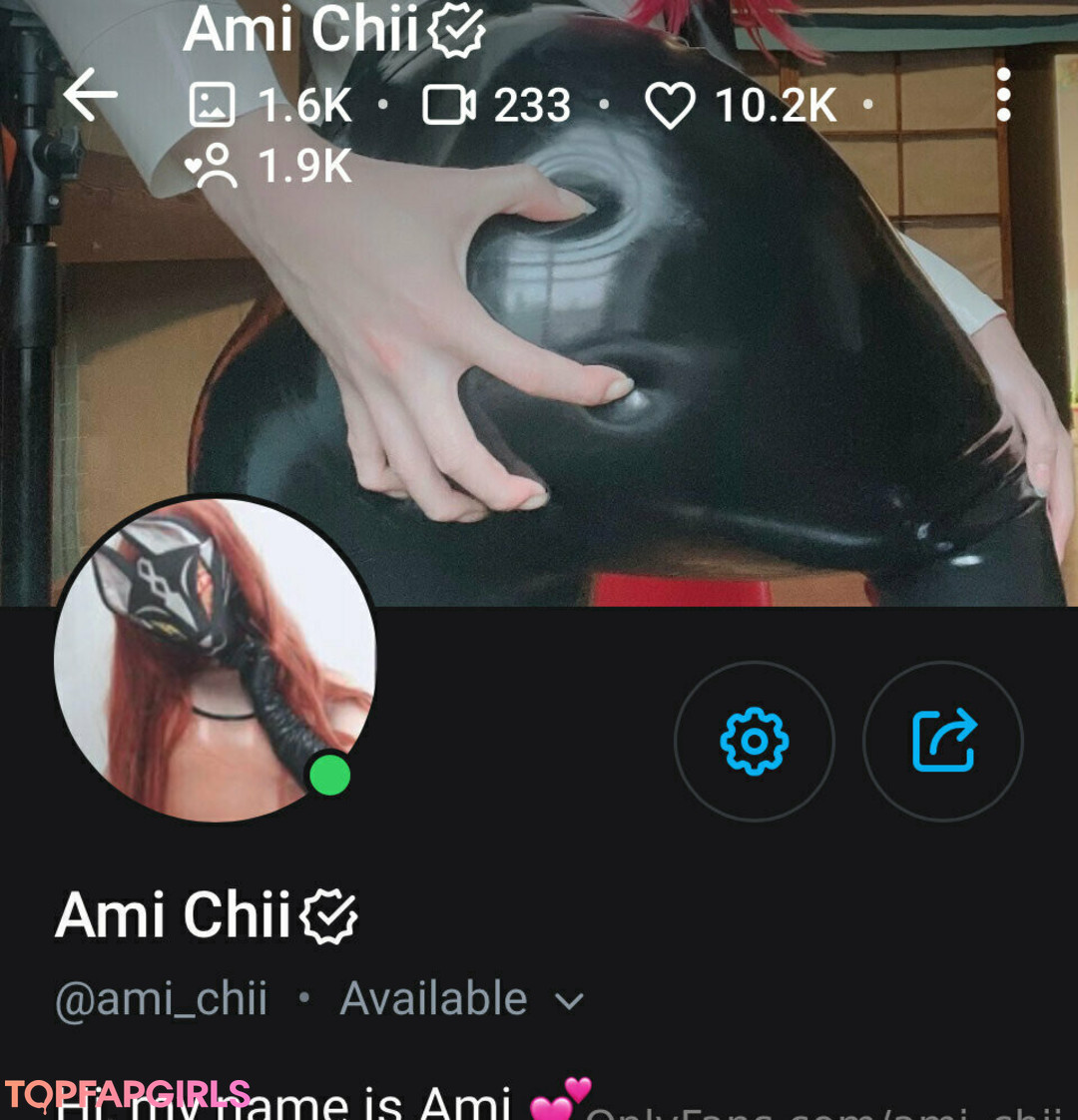Open profile settings gear button

[754, 741]
